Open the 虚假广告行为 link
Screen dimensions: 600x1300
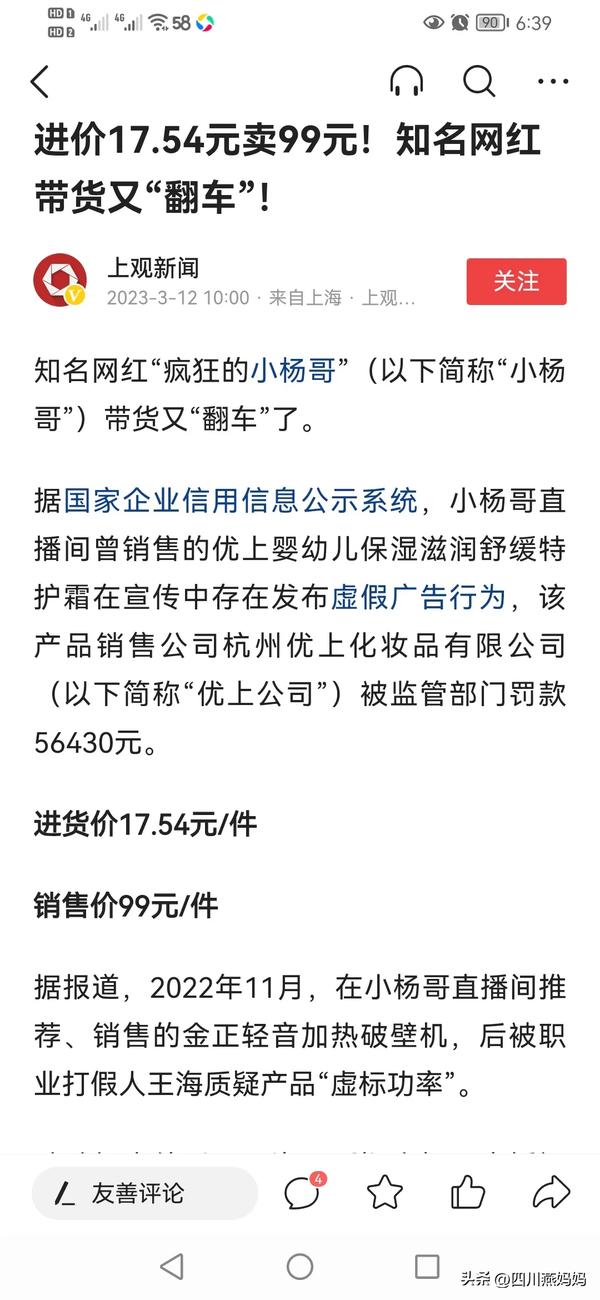click(433, 597)
